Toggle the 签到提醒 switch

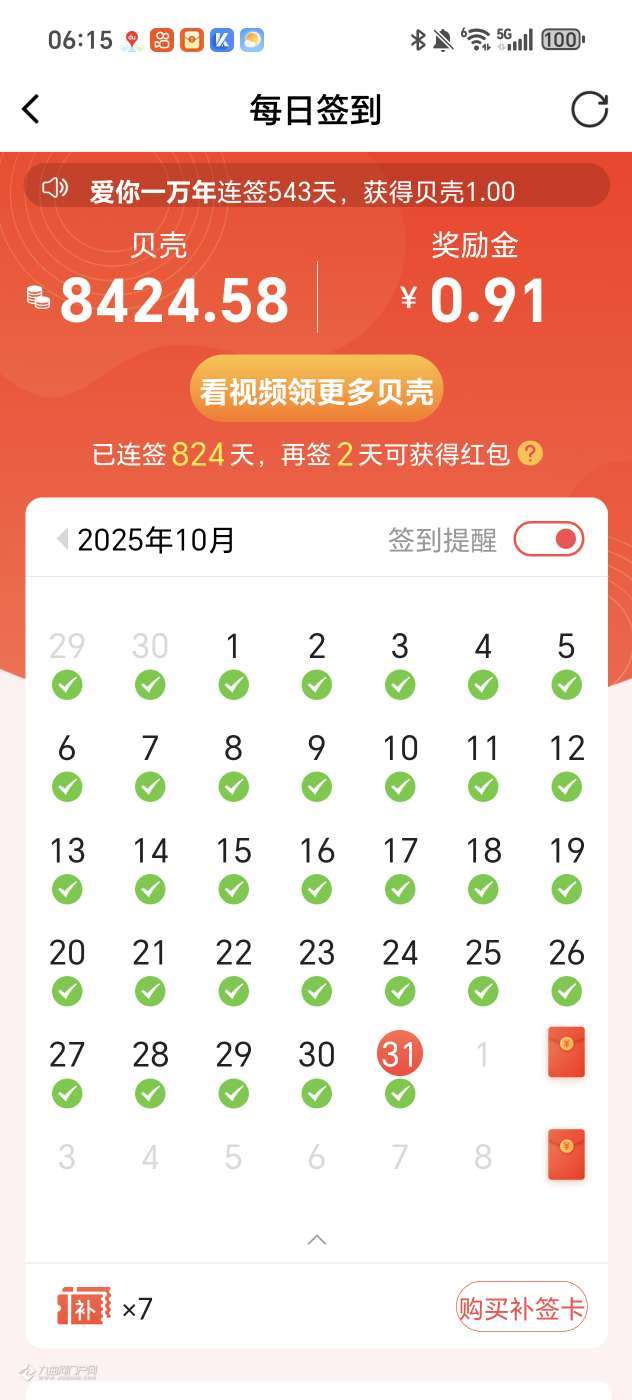pos(549,539)
